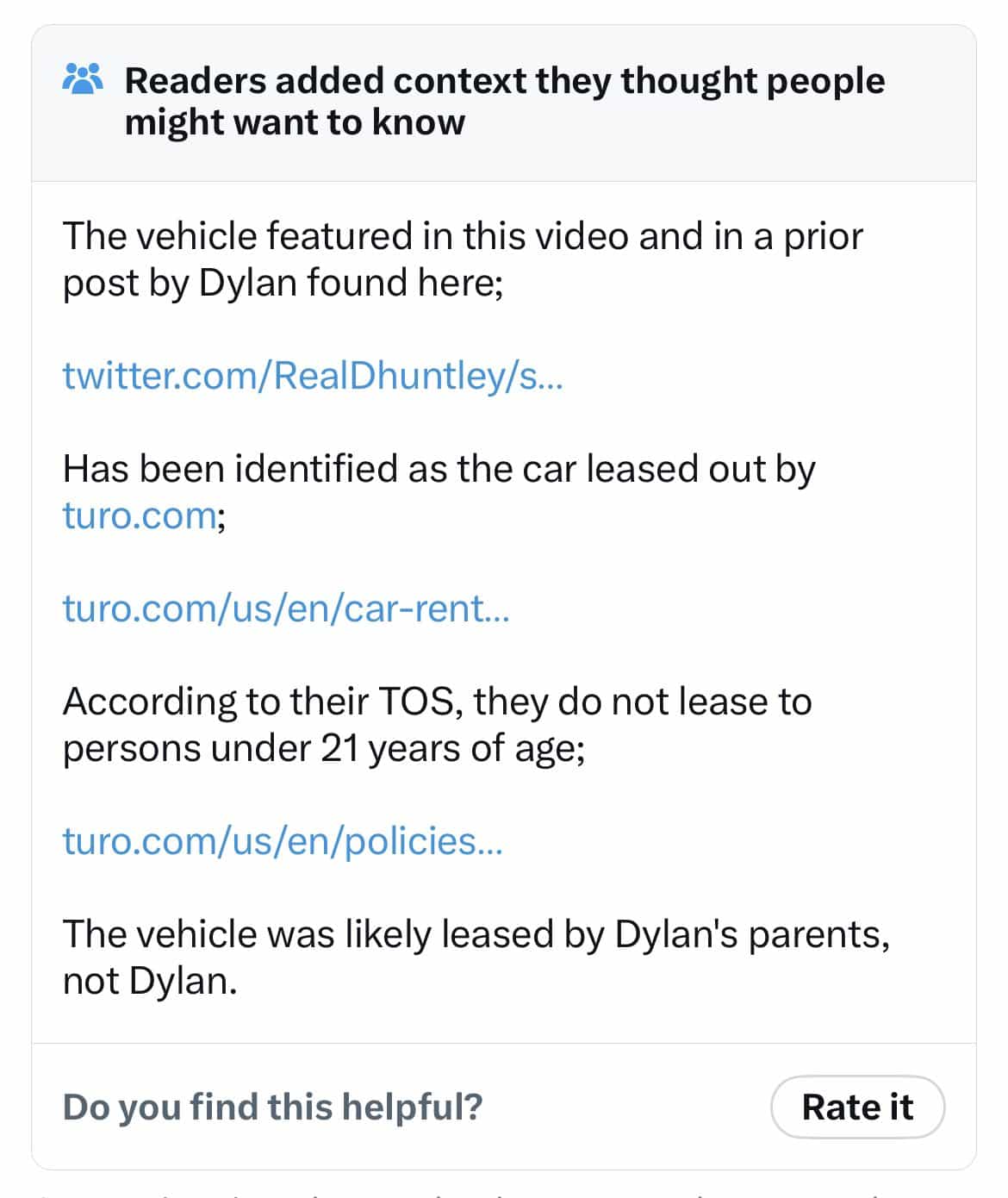Tap the inline turo.com link
This screenshot has width=1008, height=1198.
[x=139, y=515]
